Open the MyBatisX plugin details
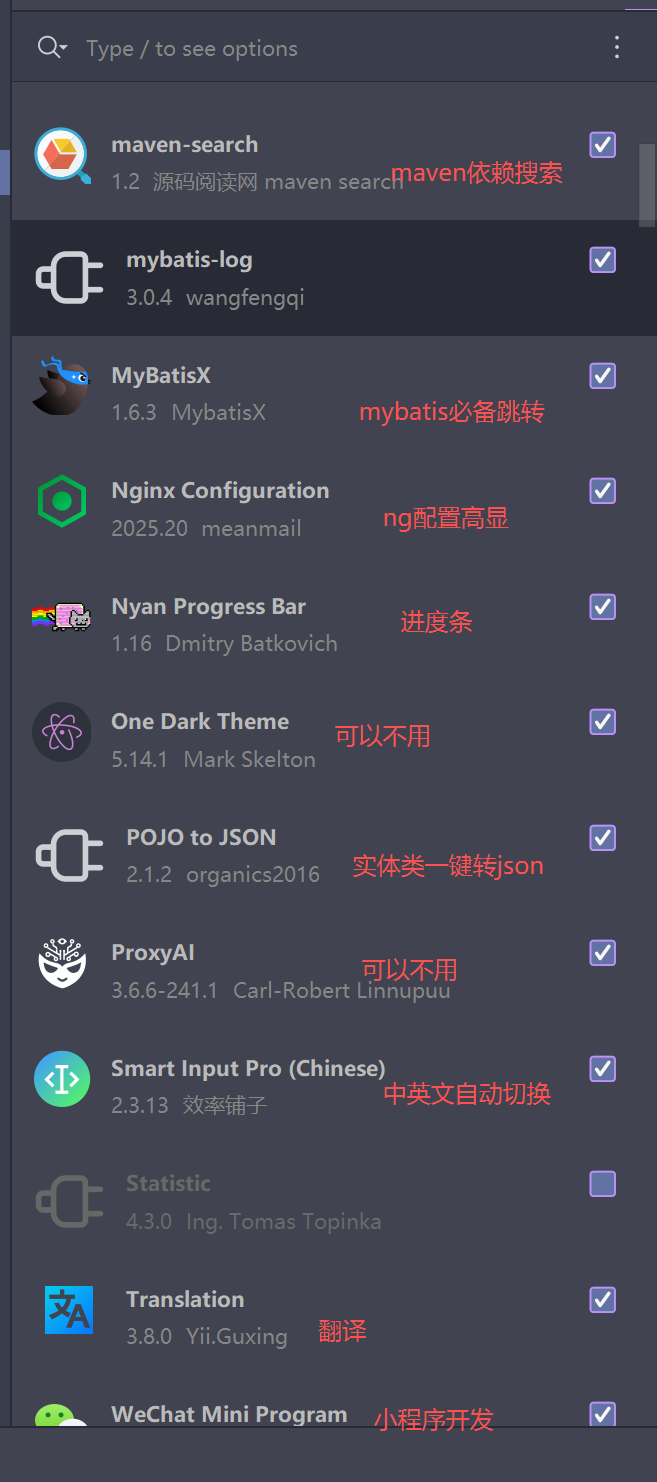Screen dimensions: 657x1482 click(x=161, y=376)
